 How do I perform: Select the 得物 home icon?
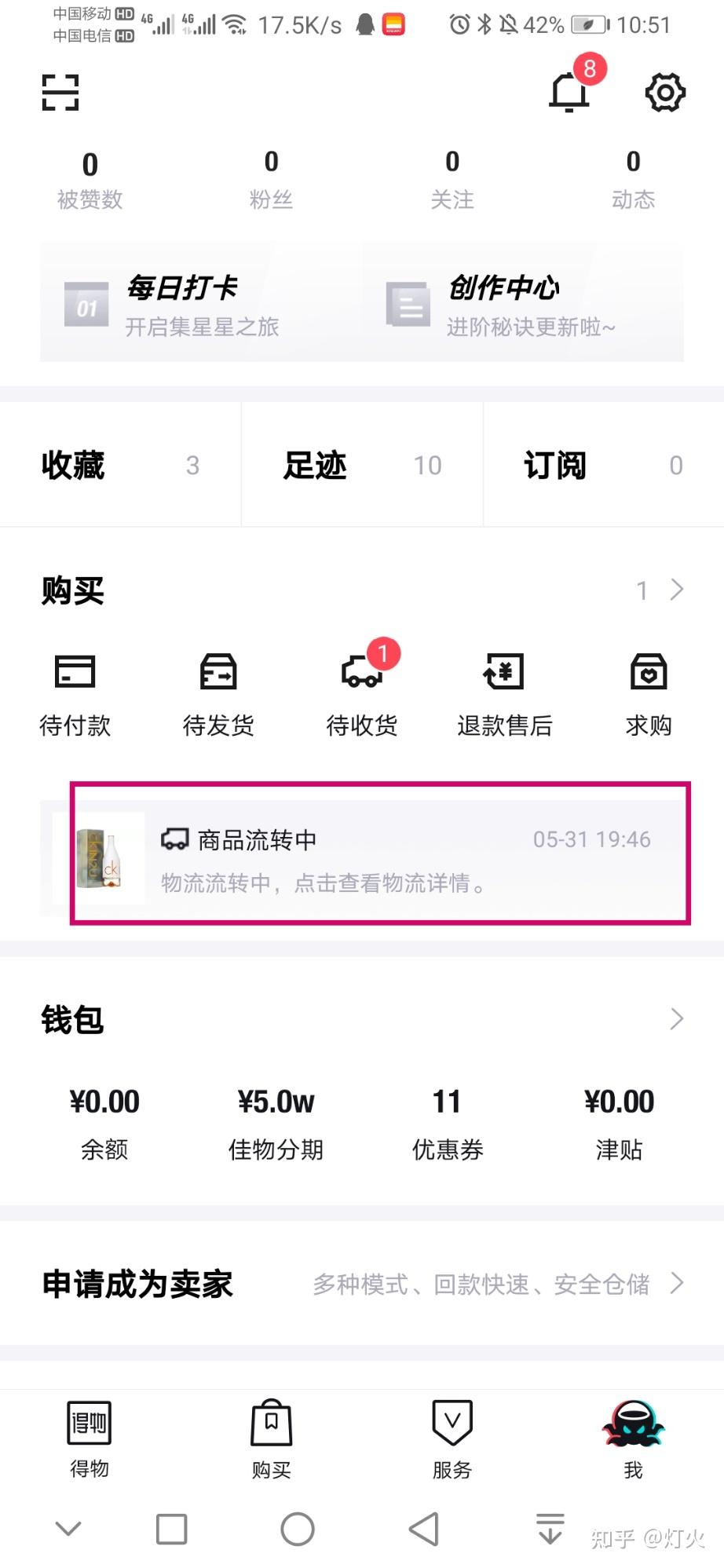point(87,1423)
